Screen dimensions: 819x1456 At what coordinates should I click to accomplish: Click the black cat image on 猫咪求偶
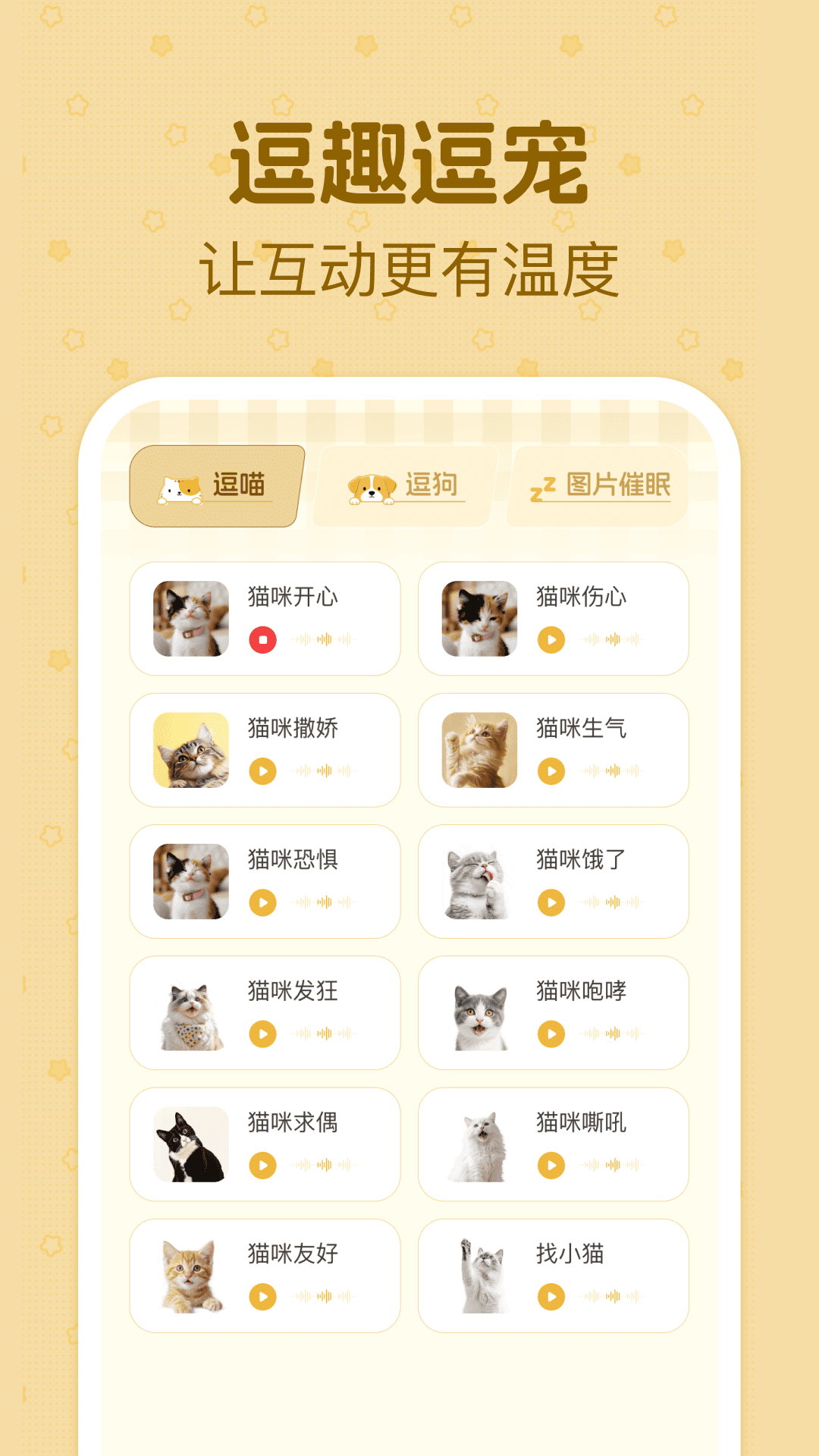point(190,1144)
